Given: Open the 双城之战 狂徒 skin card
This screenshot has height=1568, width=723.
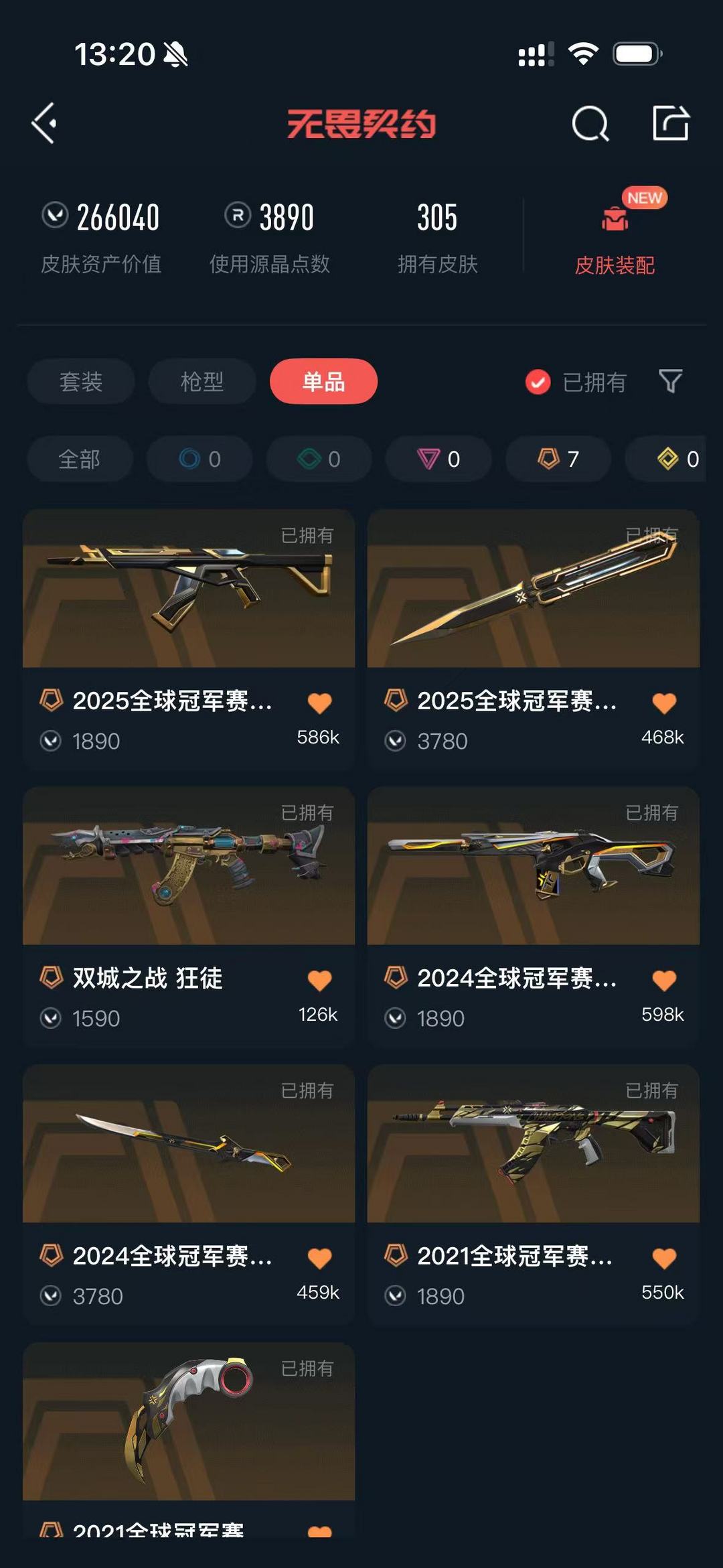Looking at the screenshot, I should (189, 916).
